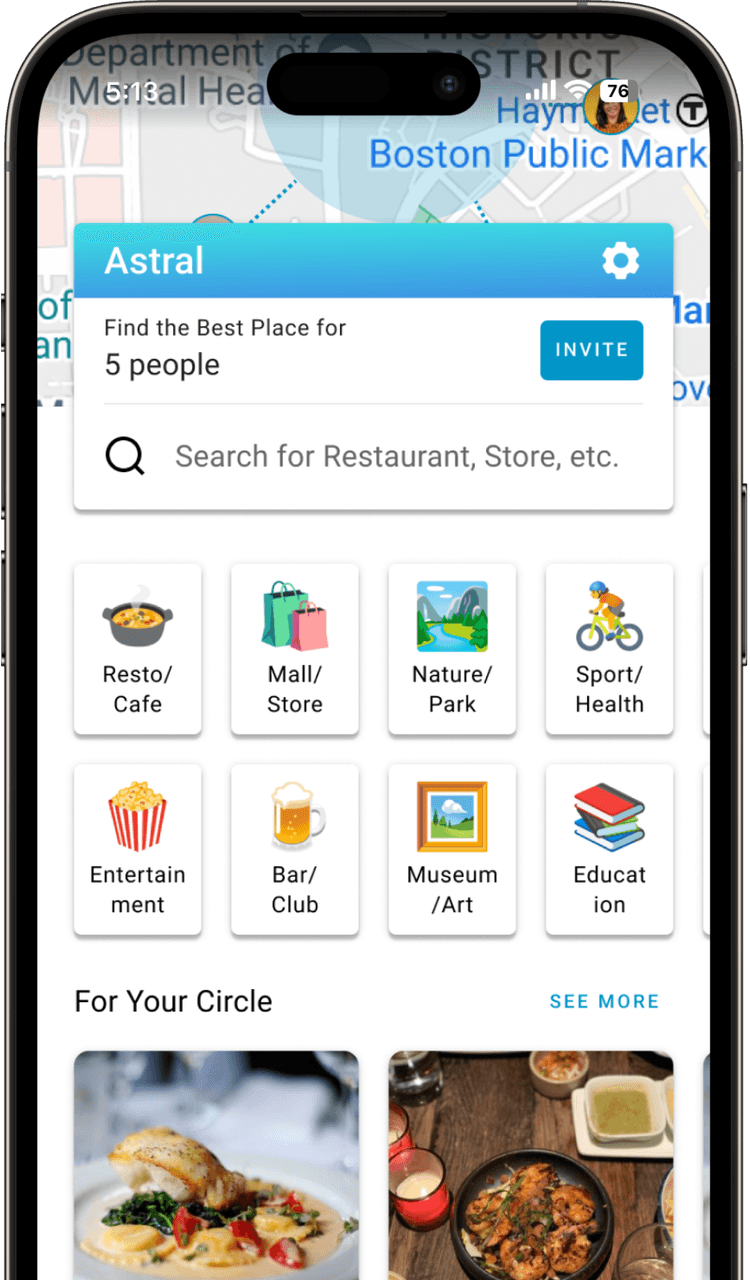The width and height of the screenshot is (750, 1280).
Task: Open the Entertainment category
Action: (x=138, y=849)
